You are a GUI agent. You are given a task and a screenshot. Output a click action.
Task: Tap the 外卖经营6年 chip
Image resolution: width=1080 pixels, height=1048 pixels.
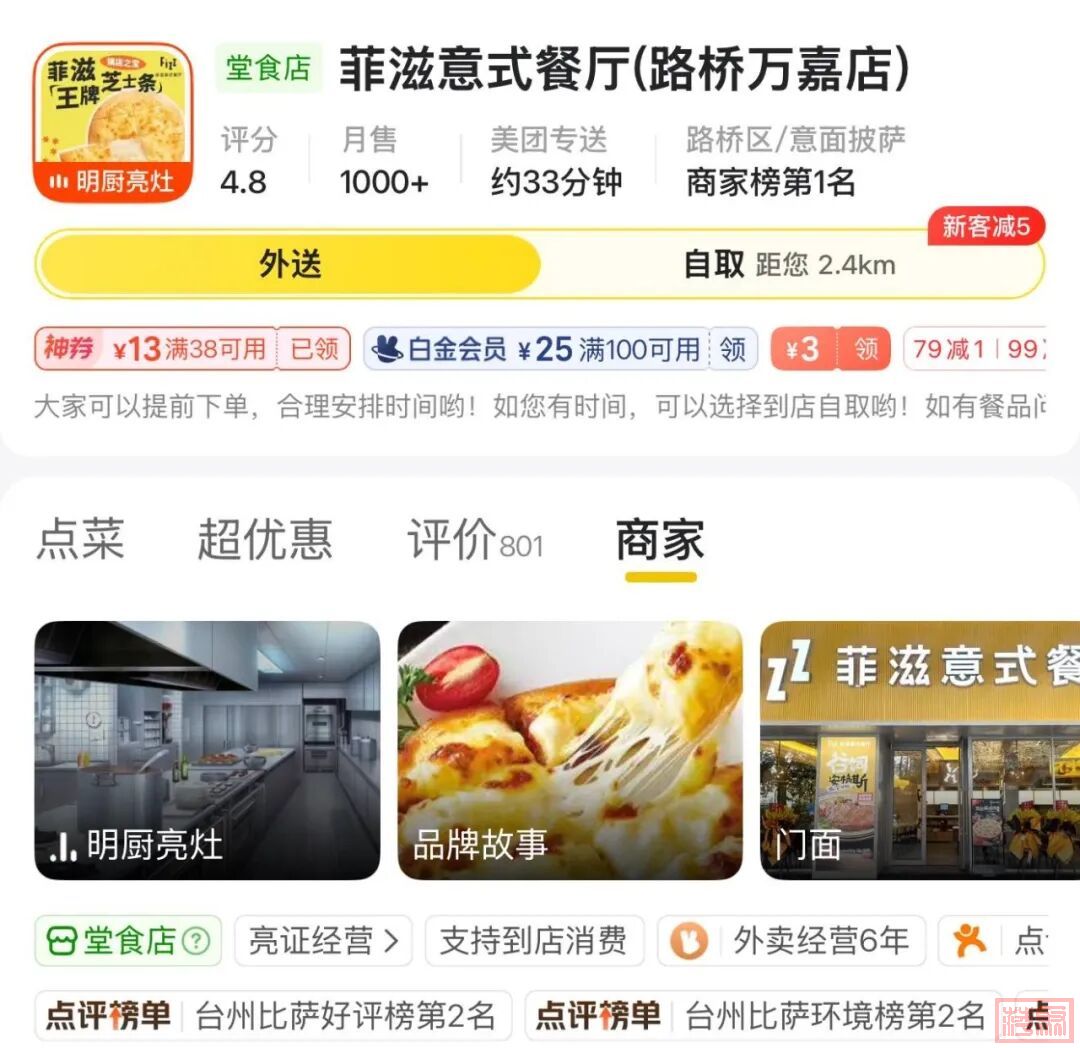792,941
